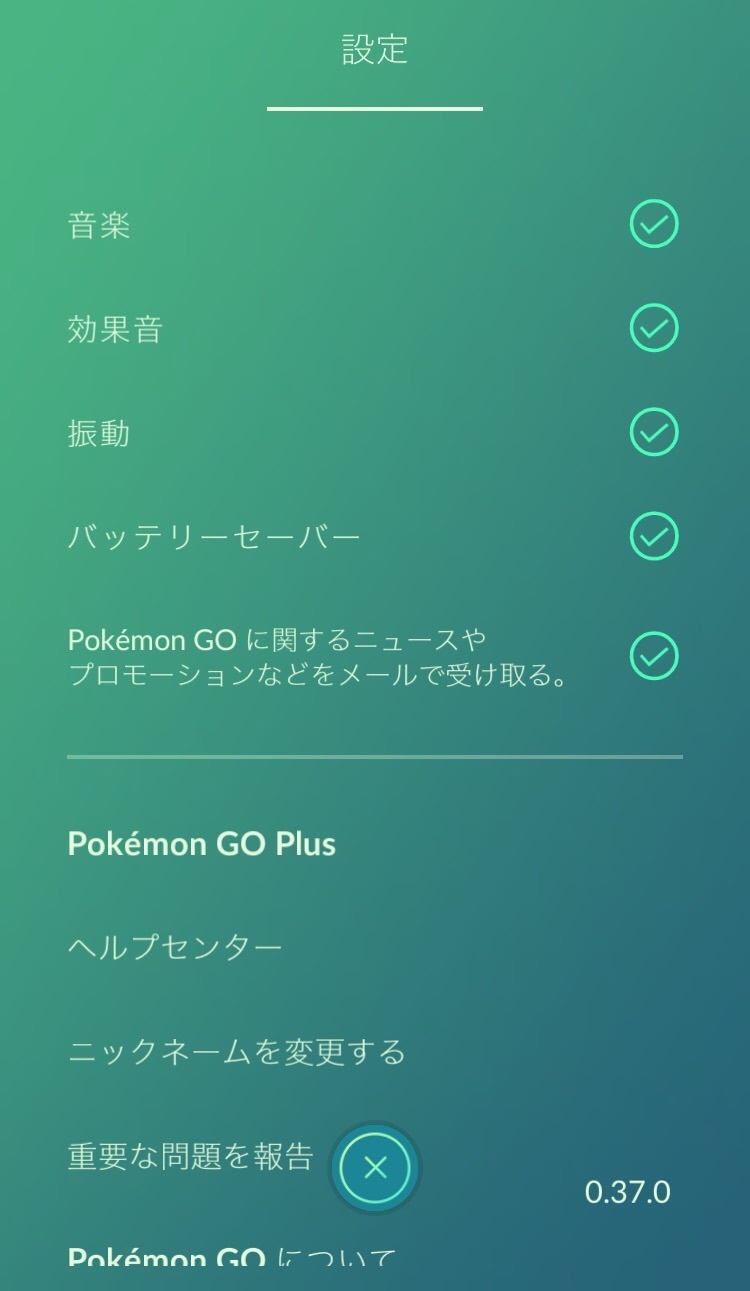Open Pokémon GO Plus settings

(201, 843)
